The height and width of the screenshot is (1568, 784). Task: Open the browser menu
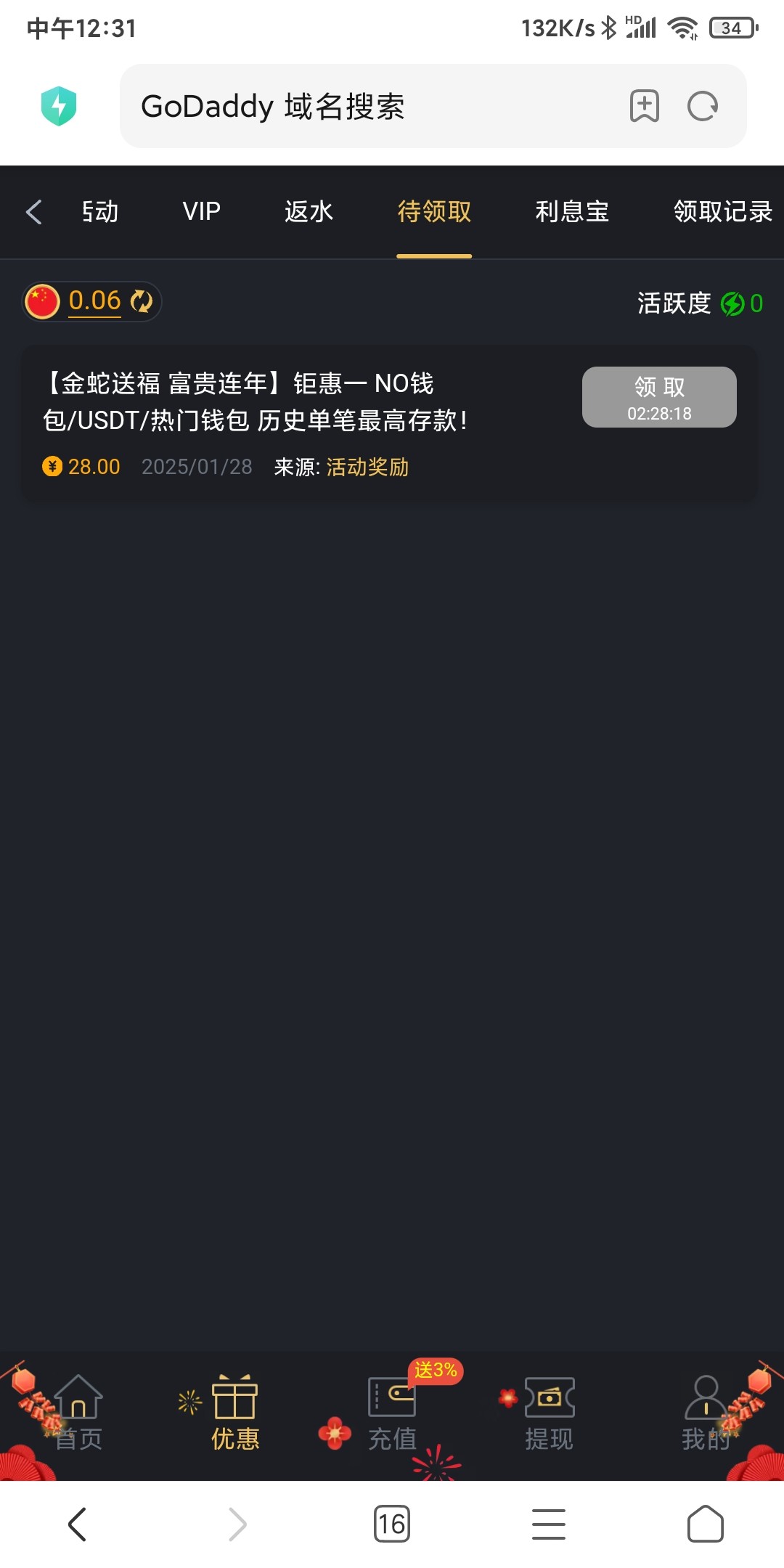[549, 1524]
